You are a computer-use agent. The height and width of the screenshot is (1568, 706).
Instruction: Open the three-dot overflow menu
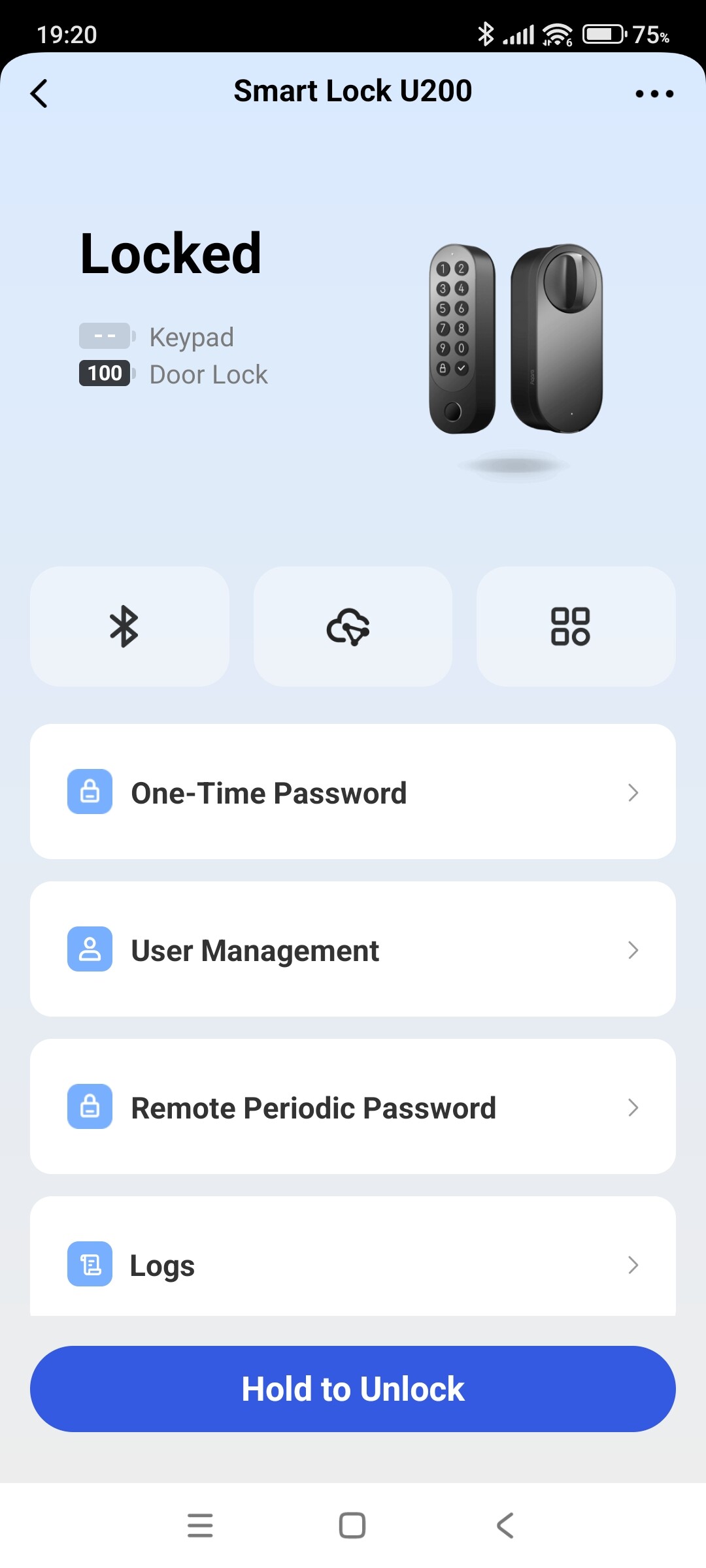[654, 93]
